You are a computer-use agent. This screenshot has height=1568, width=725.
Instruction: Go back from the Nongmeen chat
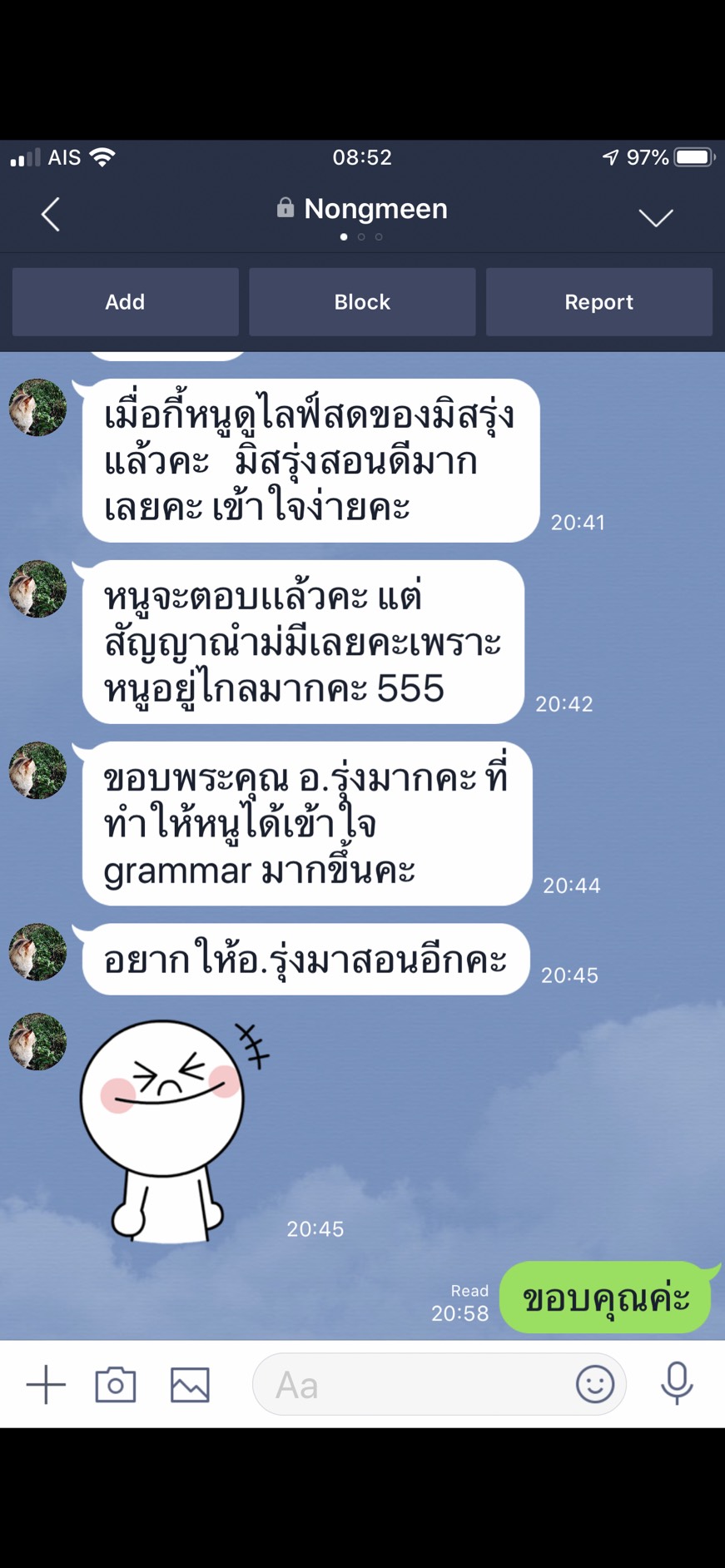[51, 215]
